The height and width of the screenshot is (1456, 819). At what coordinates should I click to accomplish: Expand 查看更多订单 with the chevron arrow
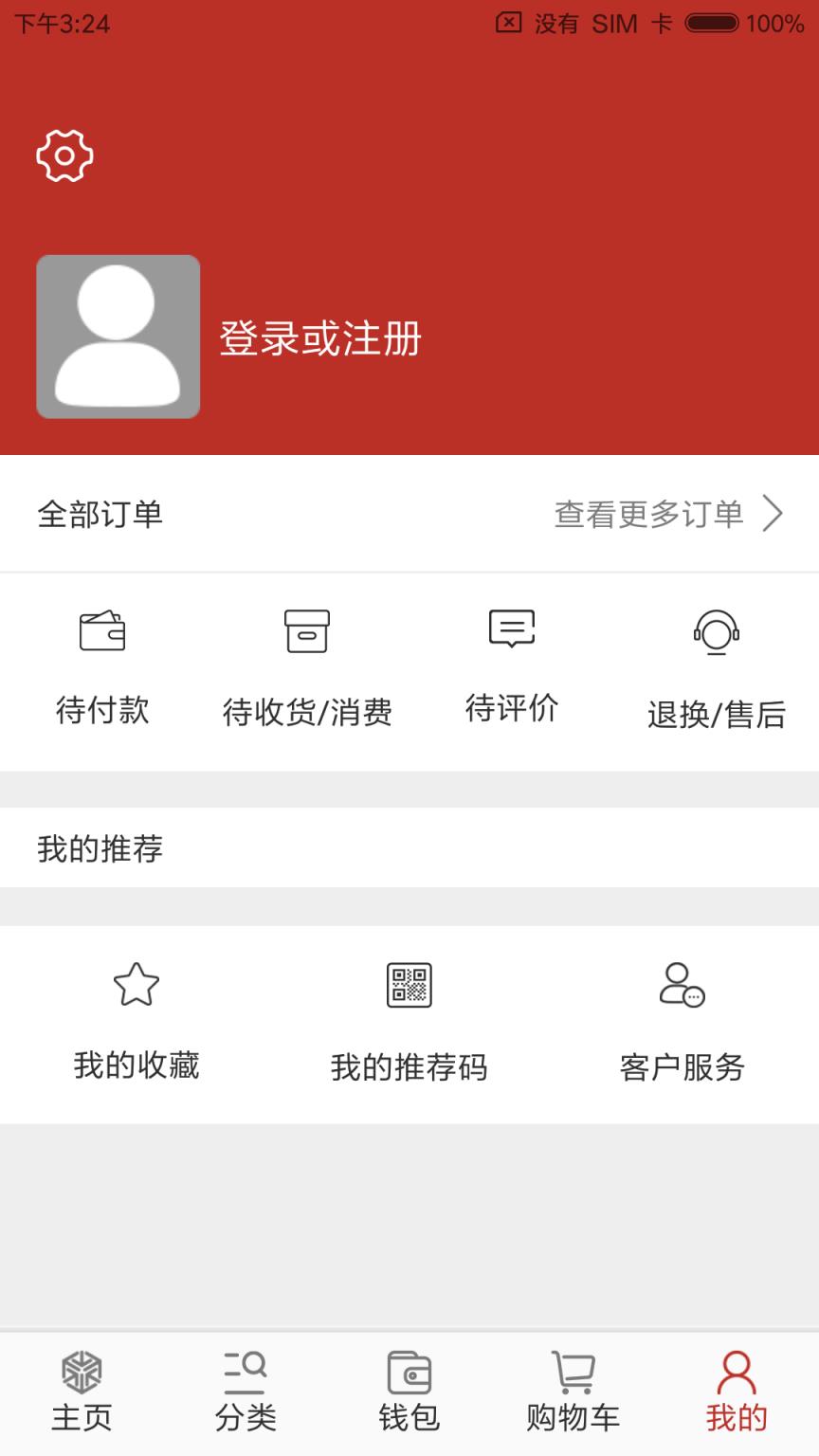pyautogui.click(x=774, y=514)
